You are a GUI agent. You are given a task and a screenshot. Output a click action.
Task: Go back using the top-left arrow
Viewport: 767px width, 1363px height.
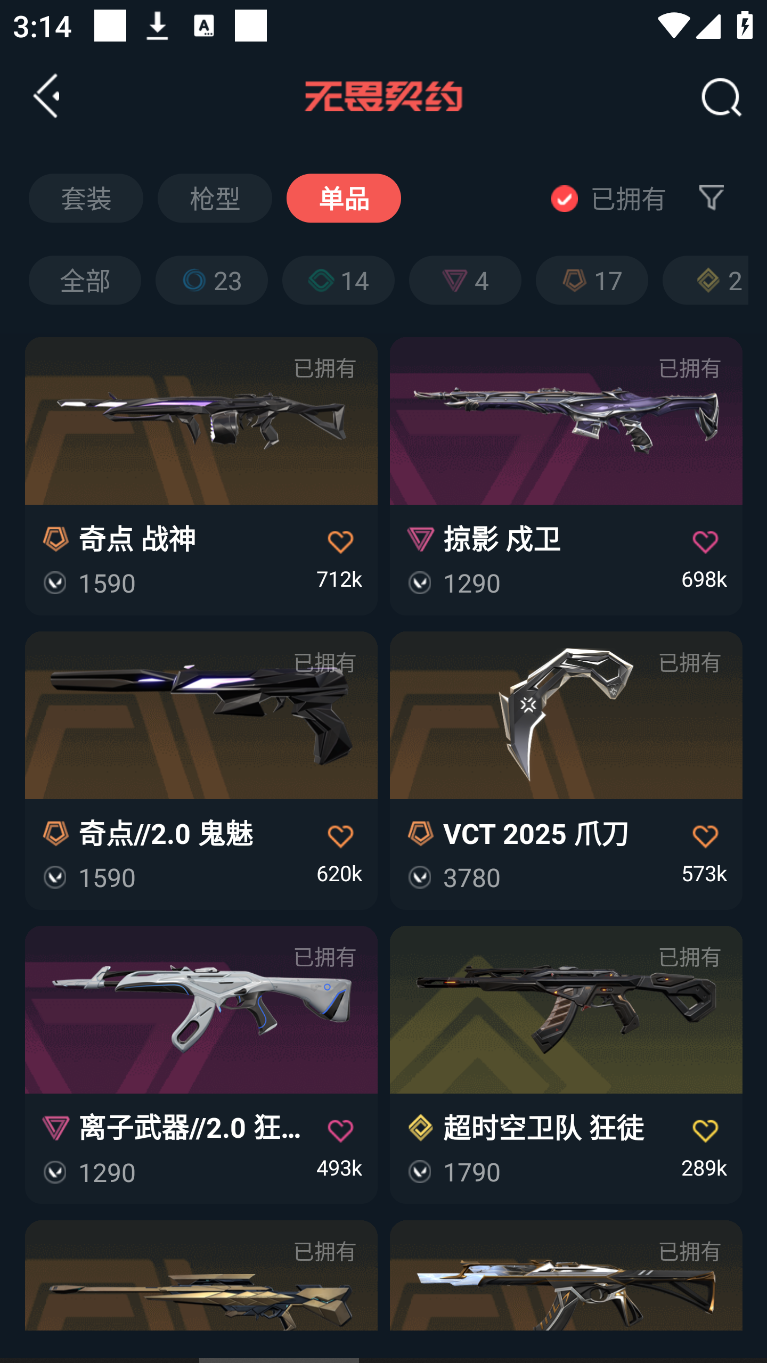click(47, 96)
